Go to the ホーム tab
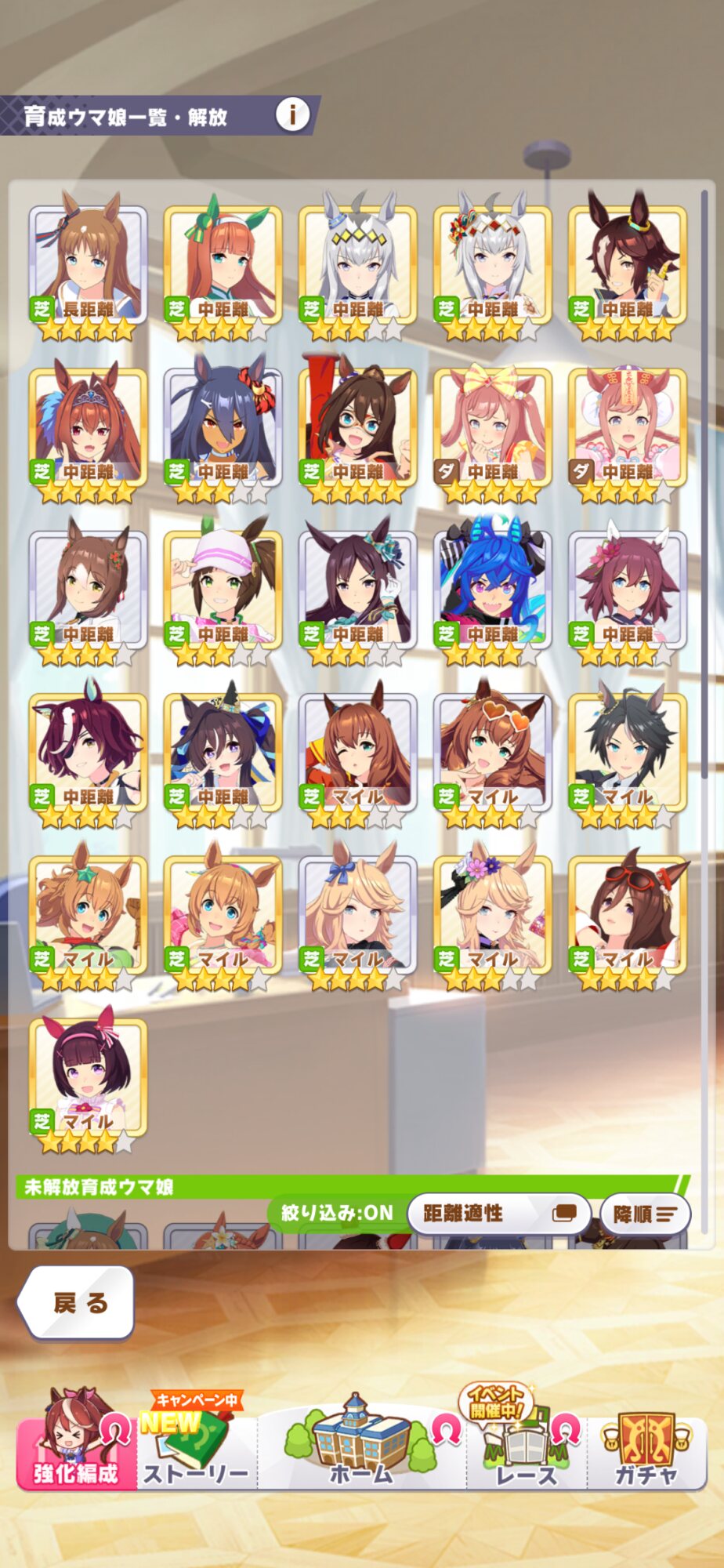Viewport: 724px width, 1568px height. [361, 1443]
